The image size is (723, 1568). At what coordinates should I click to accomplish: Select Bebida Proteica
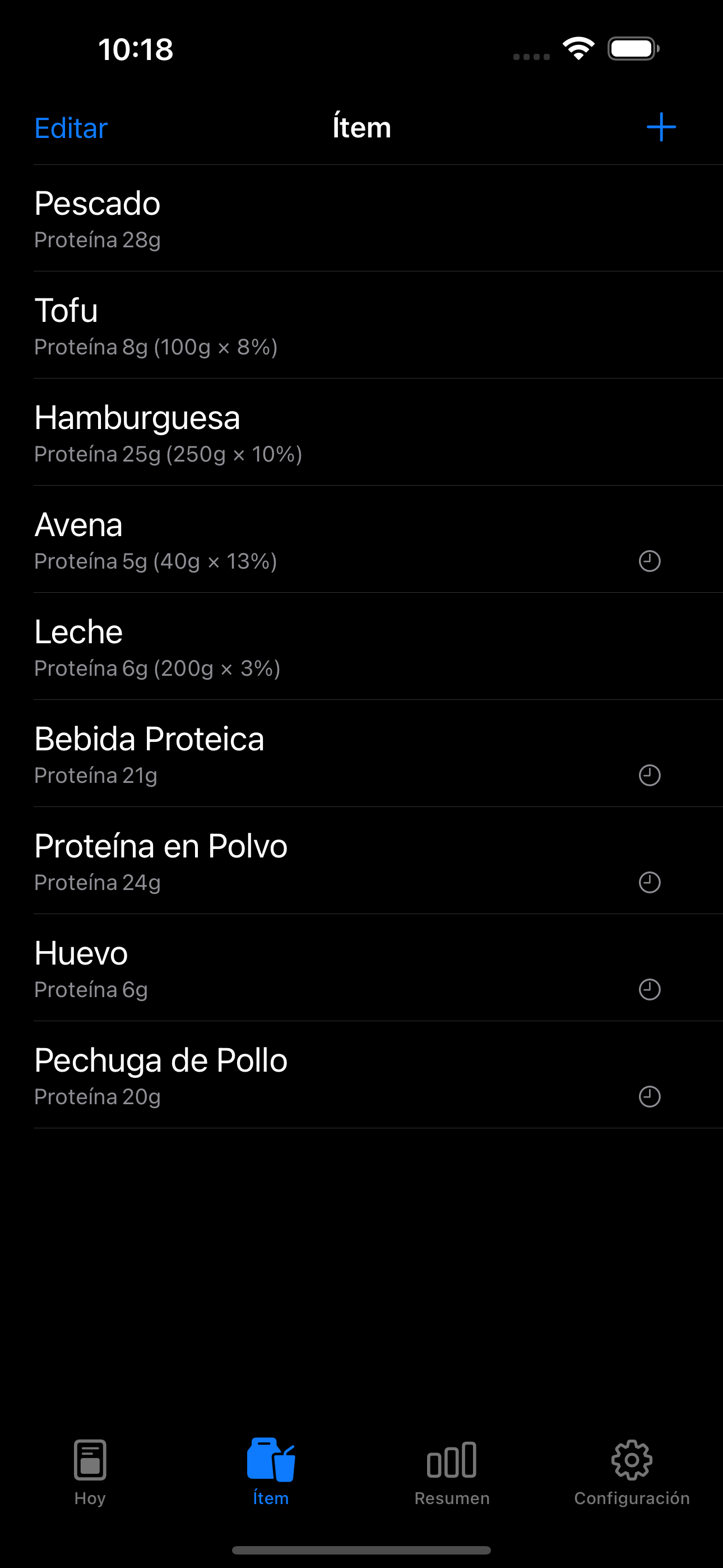tap(361, 754)
